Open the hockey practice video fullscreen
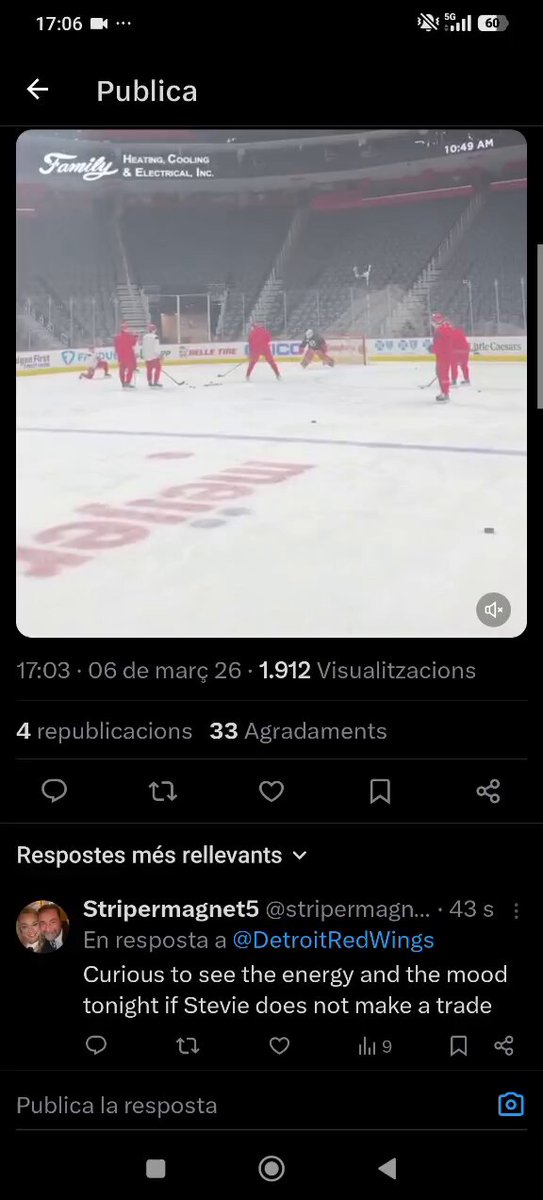 pos(271,383)
